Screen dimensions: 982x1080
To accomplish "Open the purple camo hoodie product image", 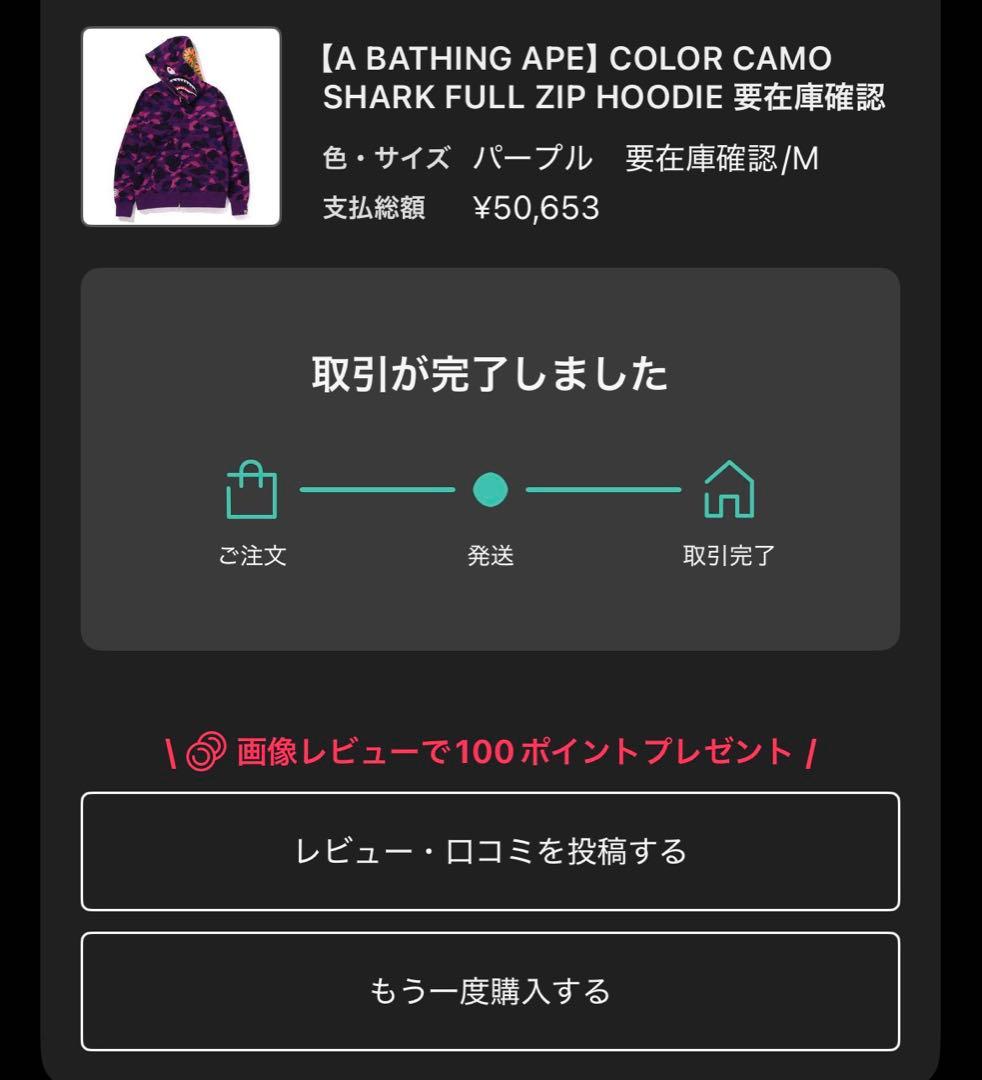I will (181, 127).
